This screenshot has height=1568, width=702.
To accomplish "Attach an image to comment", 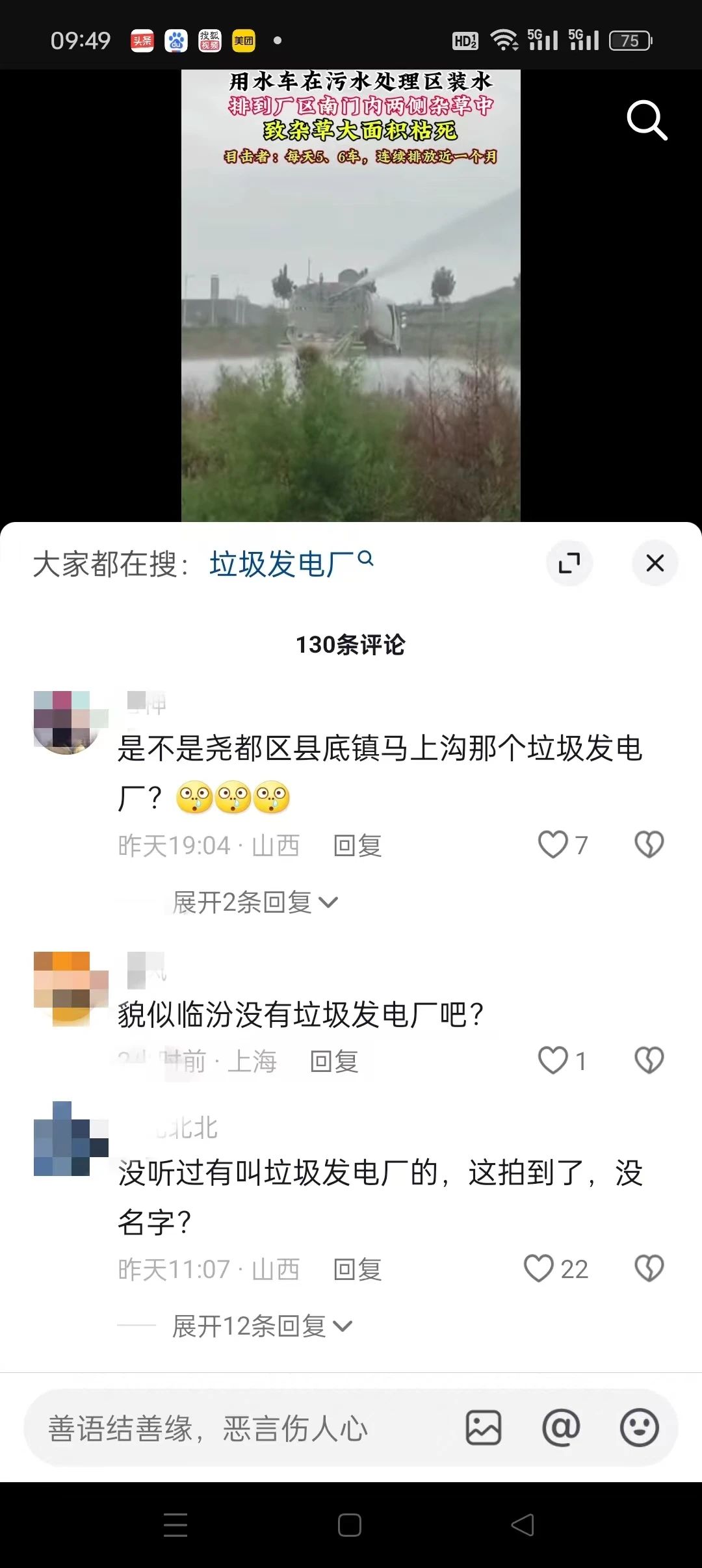I will 484,1428.
